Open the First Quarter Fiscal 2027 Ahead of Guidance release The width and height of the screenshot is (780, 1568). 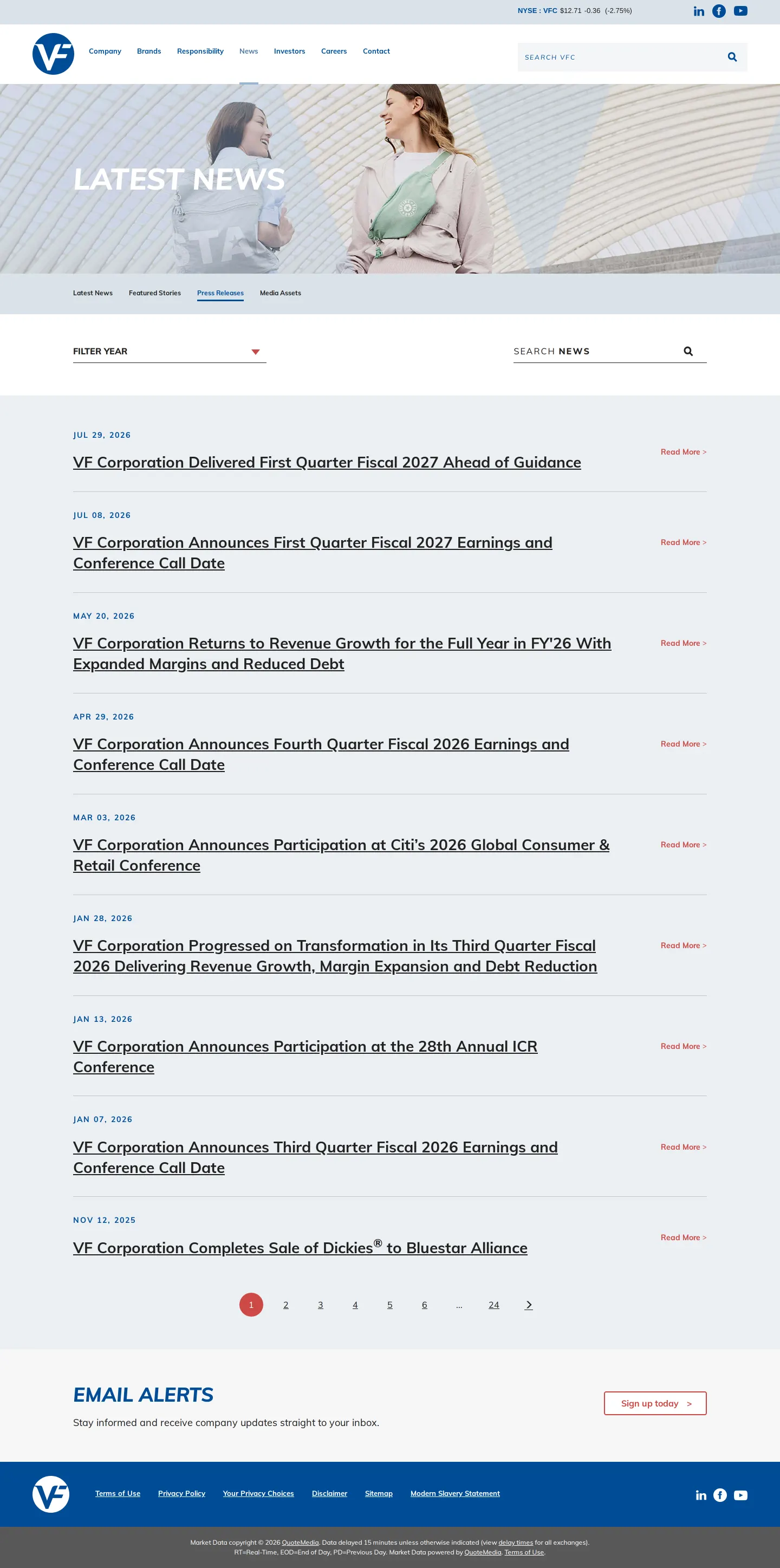(x=327, y=463)
